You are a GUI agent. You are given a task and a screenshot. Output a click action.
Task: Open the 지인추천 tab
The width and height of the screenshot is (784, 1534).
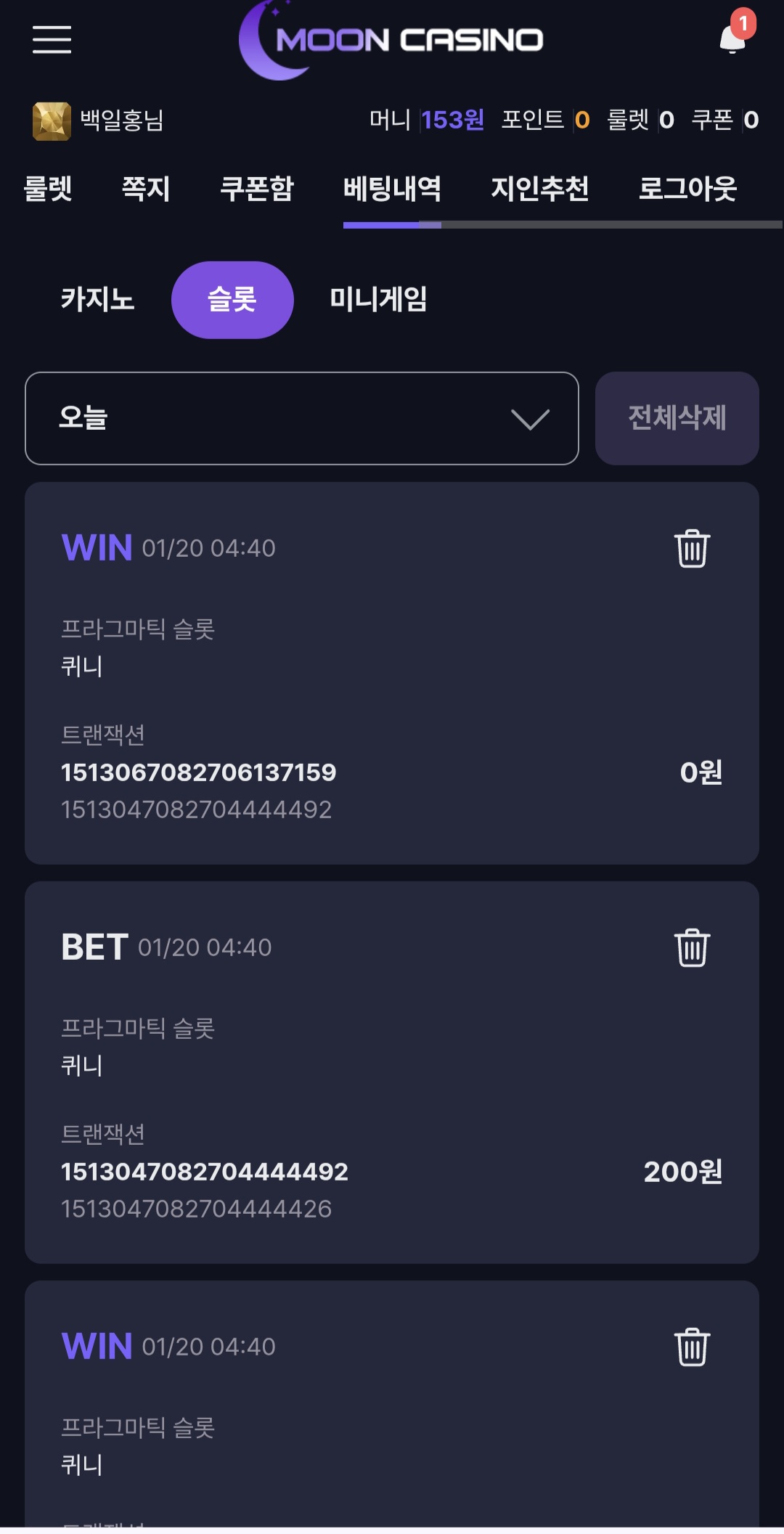539,189
